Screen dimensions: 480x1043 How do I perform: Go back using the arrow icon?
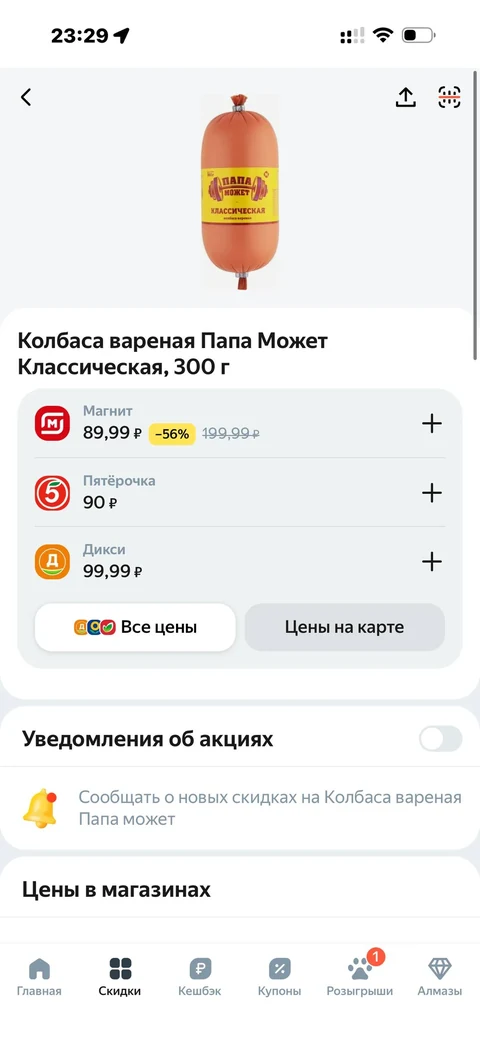26,97
